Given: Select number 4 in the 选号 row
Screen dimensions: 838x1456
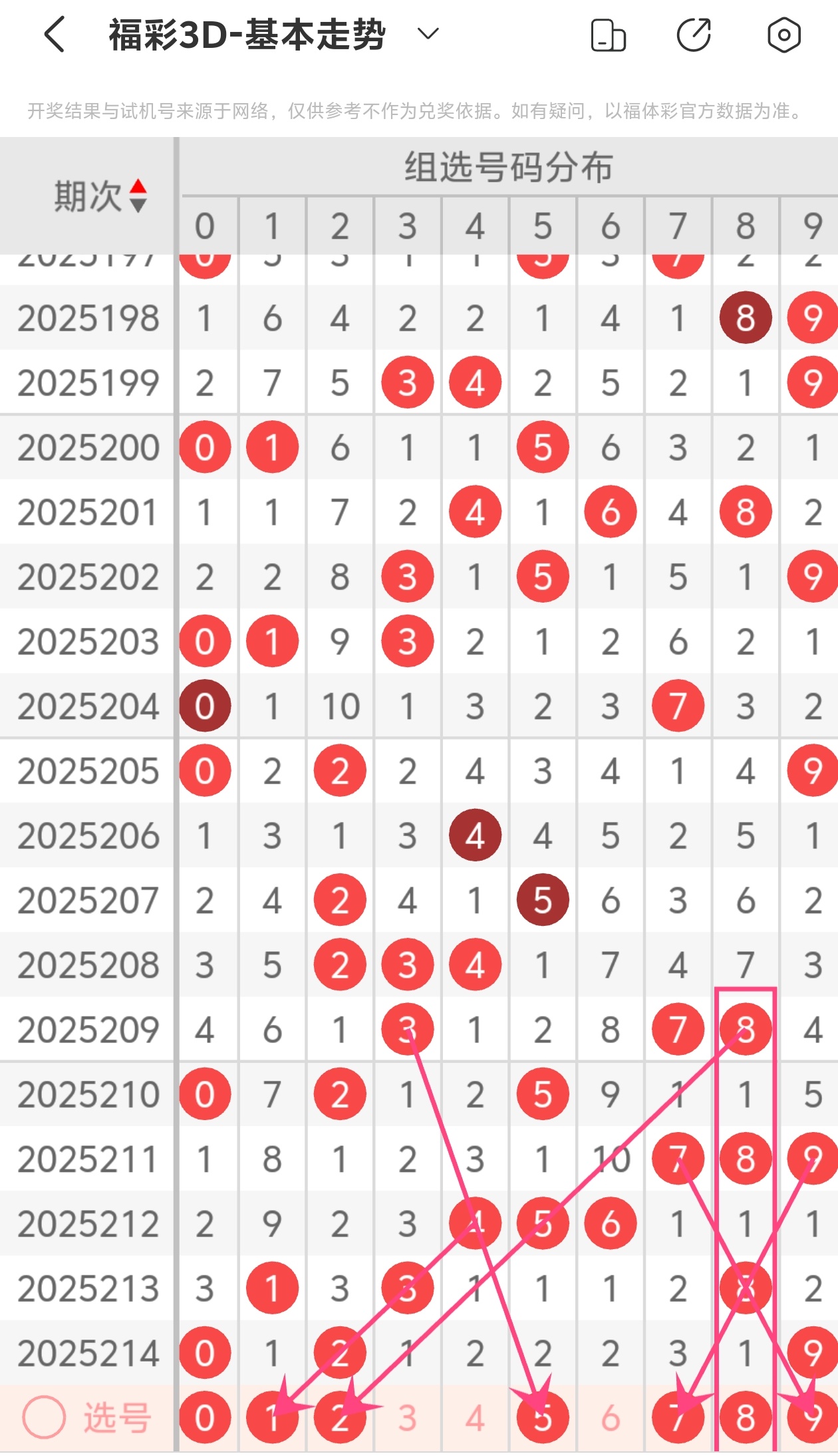Looking at the screenshot, I should coord(475,1417).
